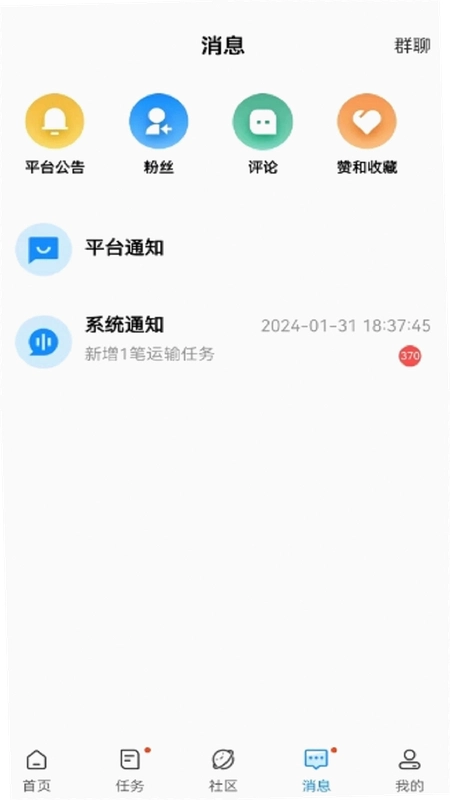
Task: Go to the 首页 home tab
Action: tap(37, 770)
